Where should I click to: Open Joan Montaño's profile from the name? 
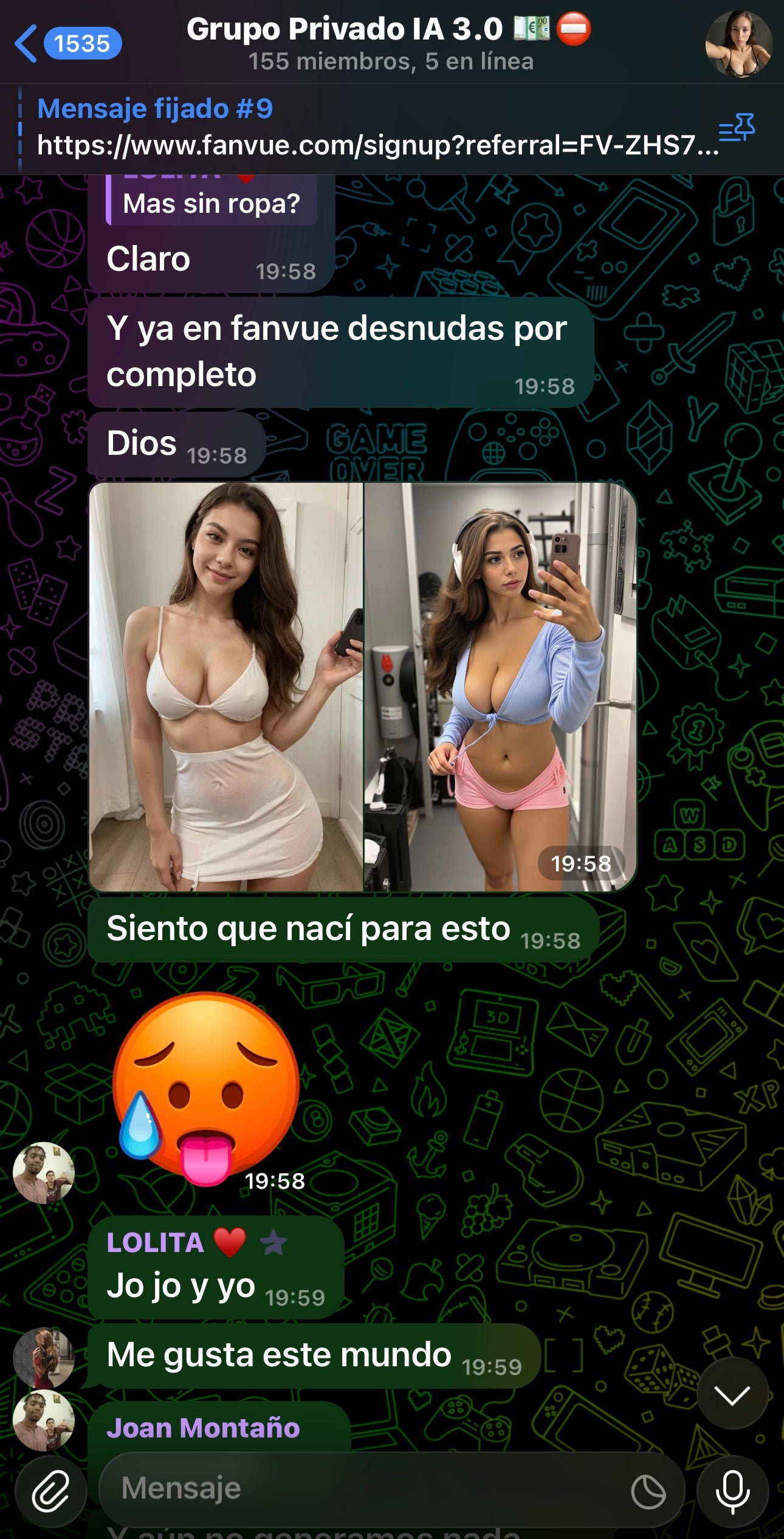(203, 1428)
